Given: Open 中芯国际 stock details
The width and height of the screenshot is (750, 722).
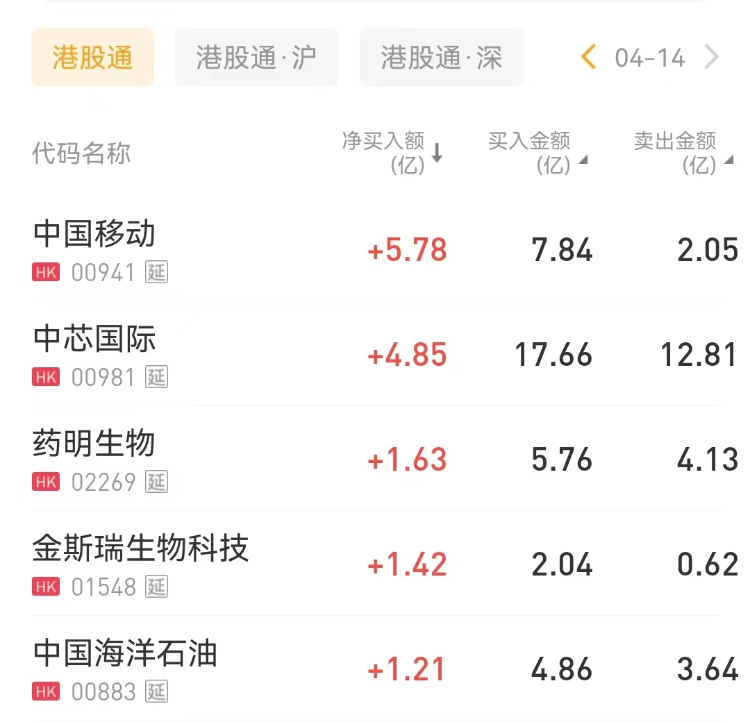Looking at the screenshot, I should point(95,340).
